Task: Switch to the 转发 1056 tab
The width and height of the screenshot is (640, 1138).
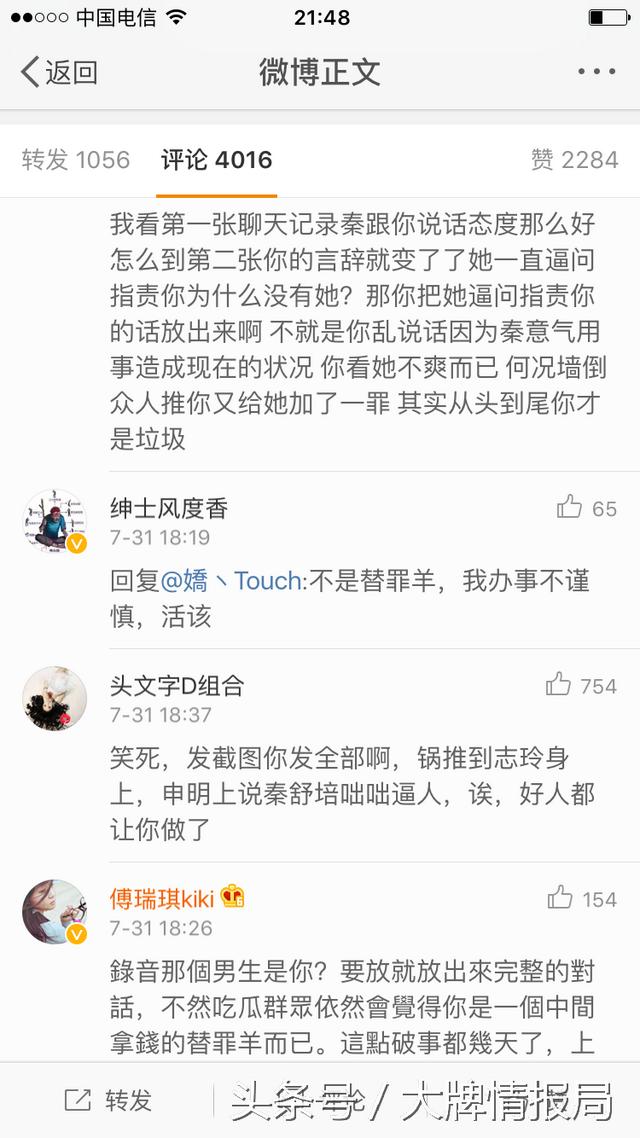Action: [x=76, y=160]
